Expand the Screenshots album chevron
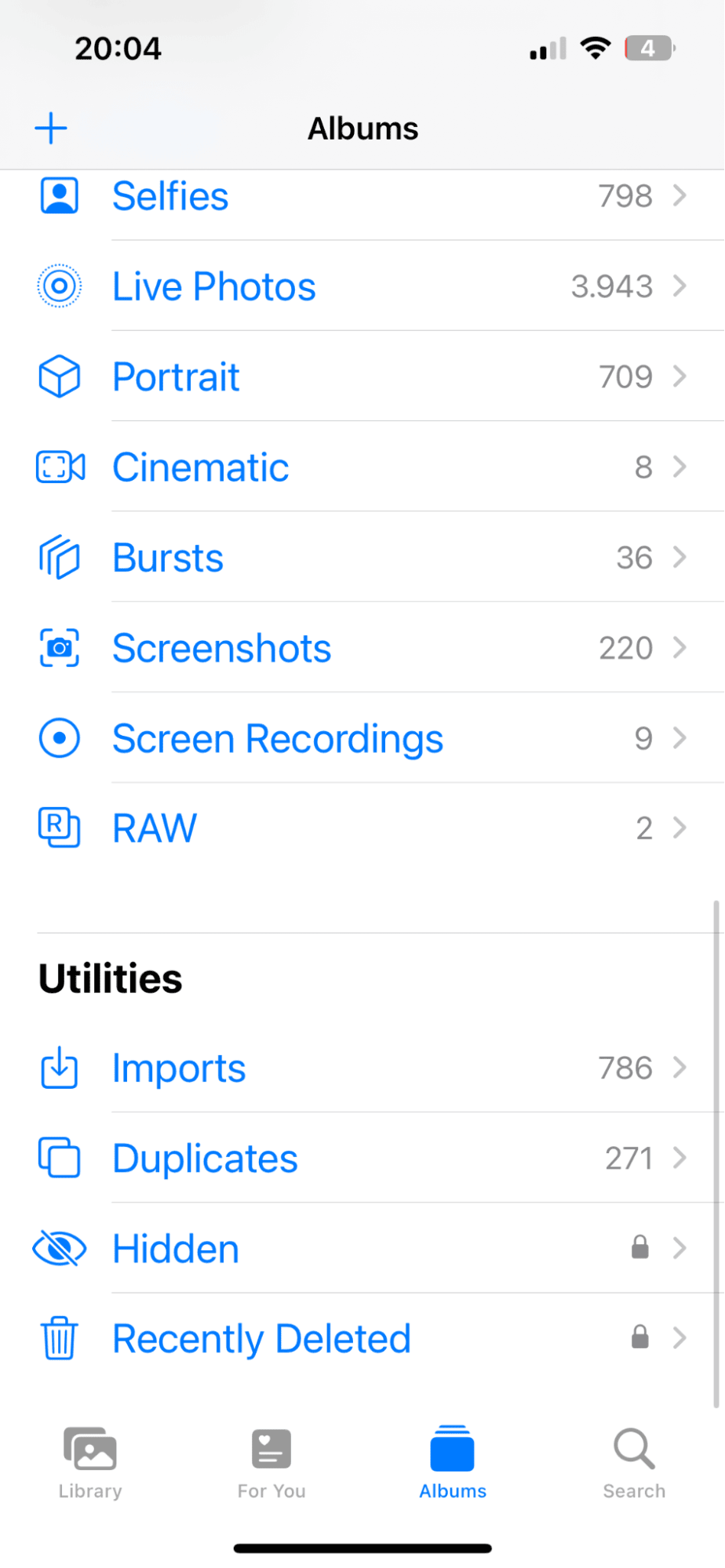The height and width of the screenshot is (1568, 725). (679, 648)
